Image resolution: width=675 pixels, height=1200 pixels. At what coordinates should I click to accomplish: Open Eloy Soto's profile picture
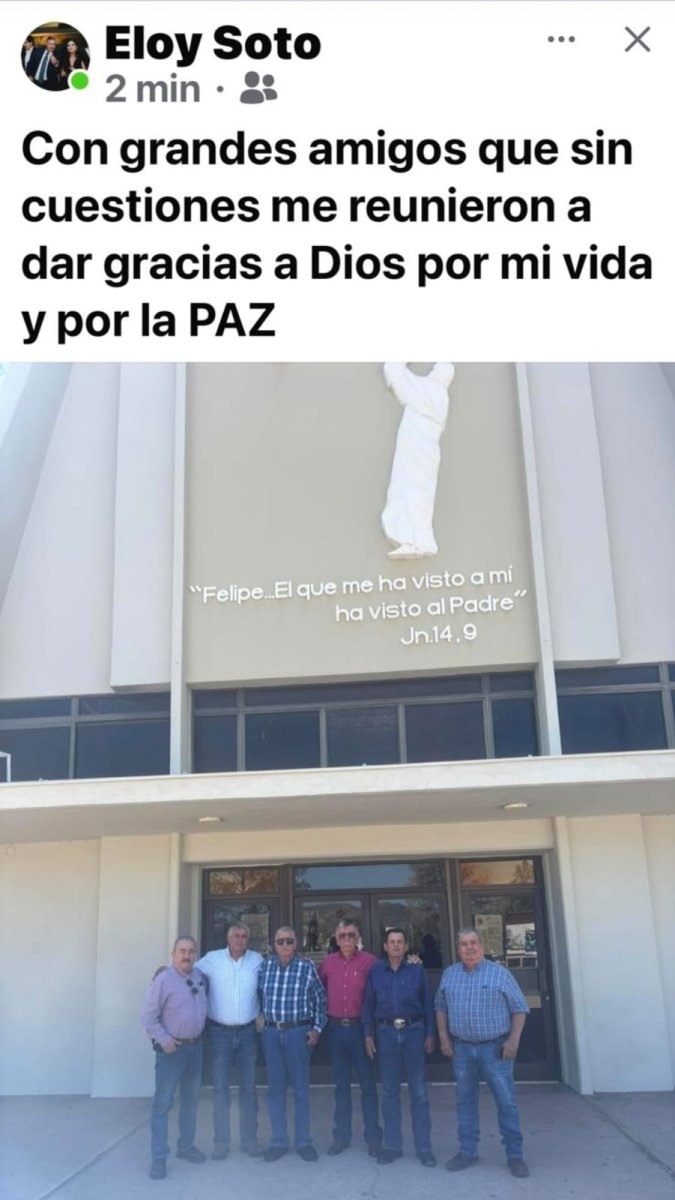(55, 56)
